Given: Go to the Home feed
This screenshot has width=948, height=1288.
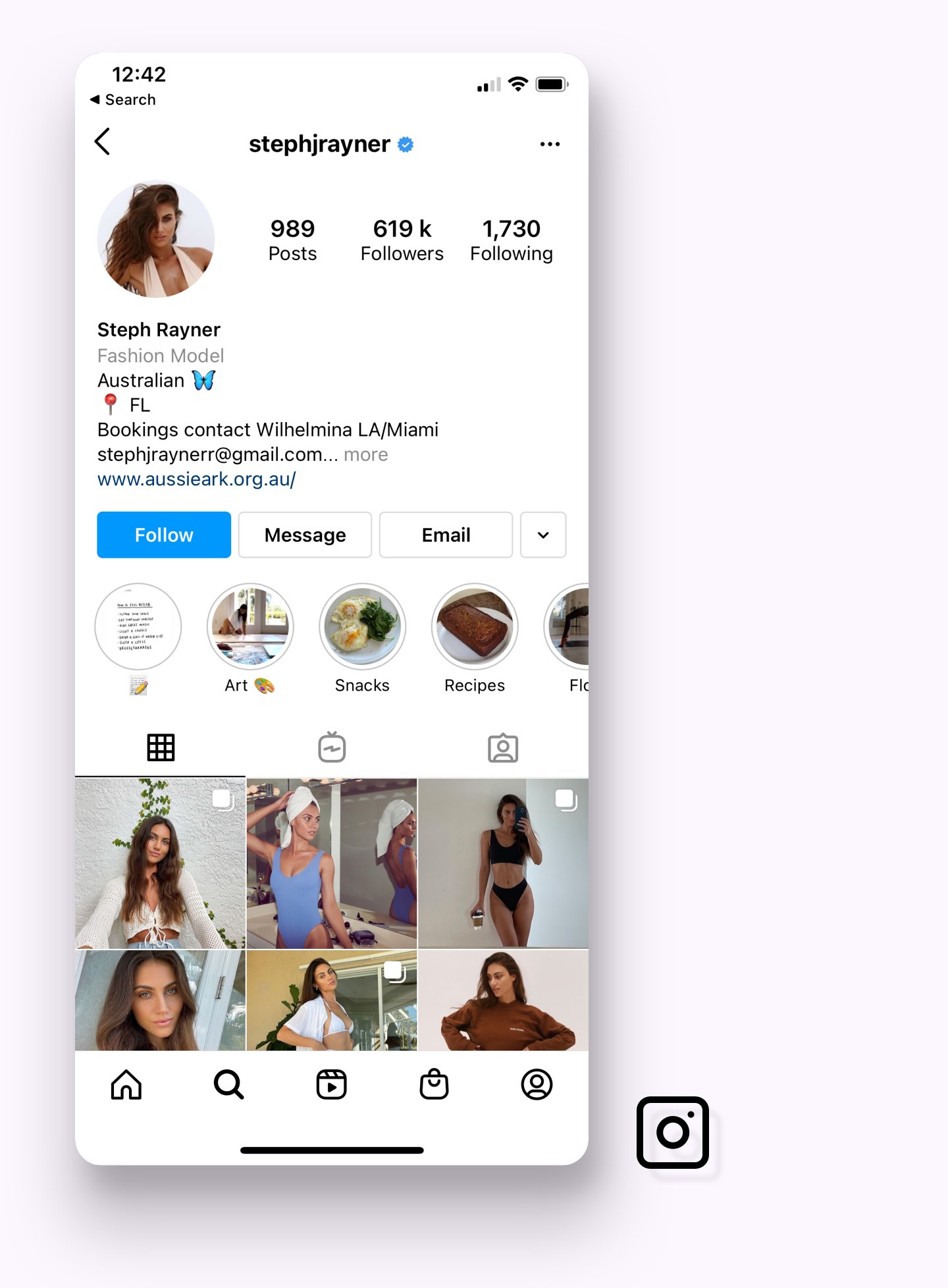Looking at the screenshot, I should pos(126,1085).
